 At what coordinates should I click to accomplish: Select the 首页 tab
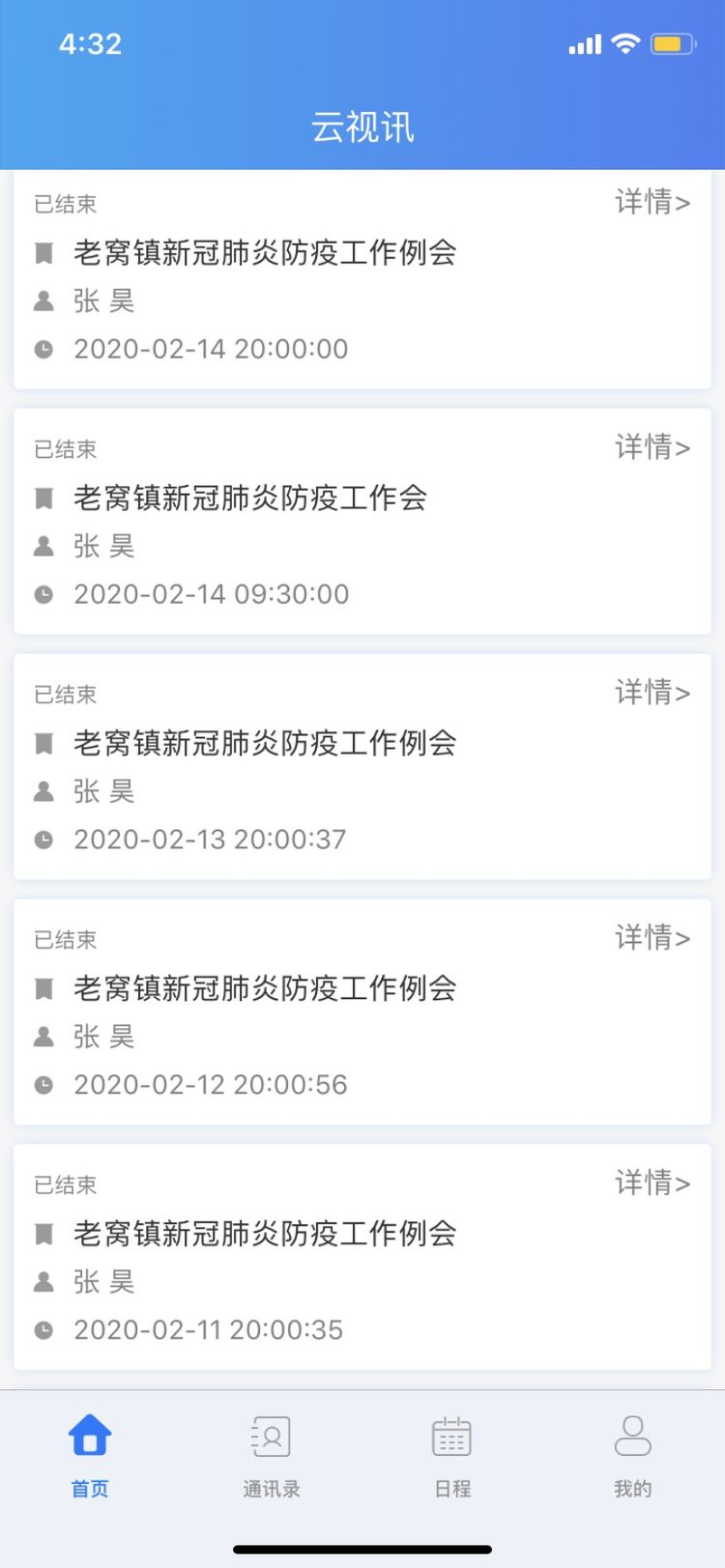90,1456
